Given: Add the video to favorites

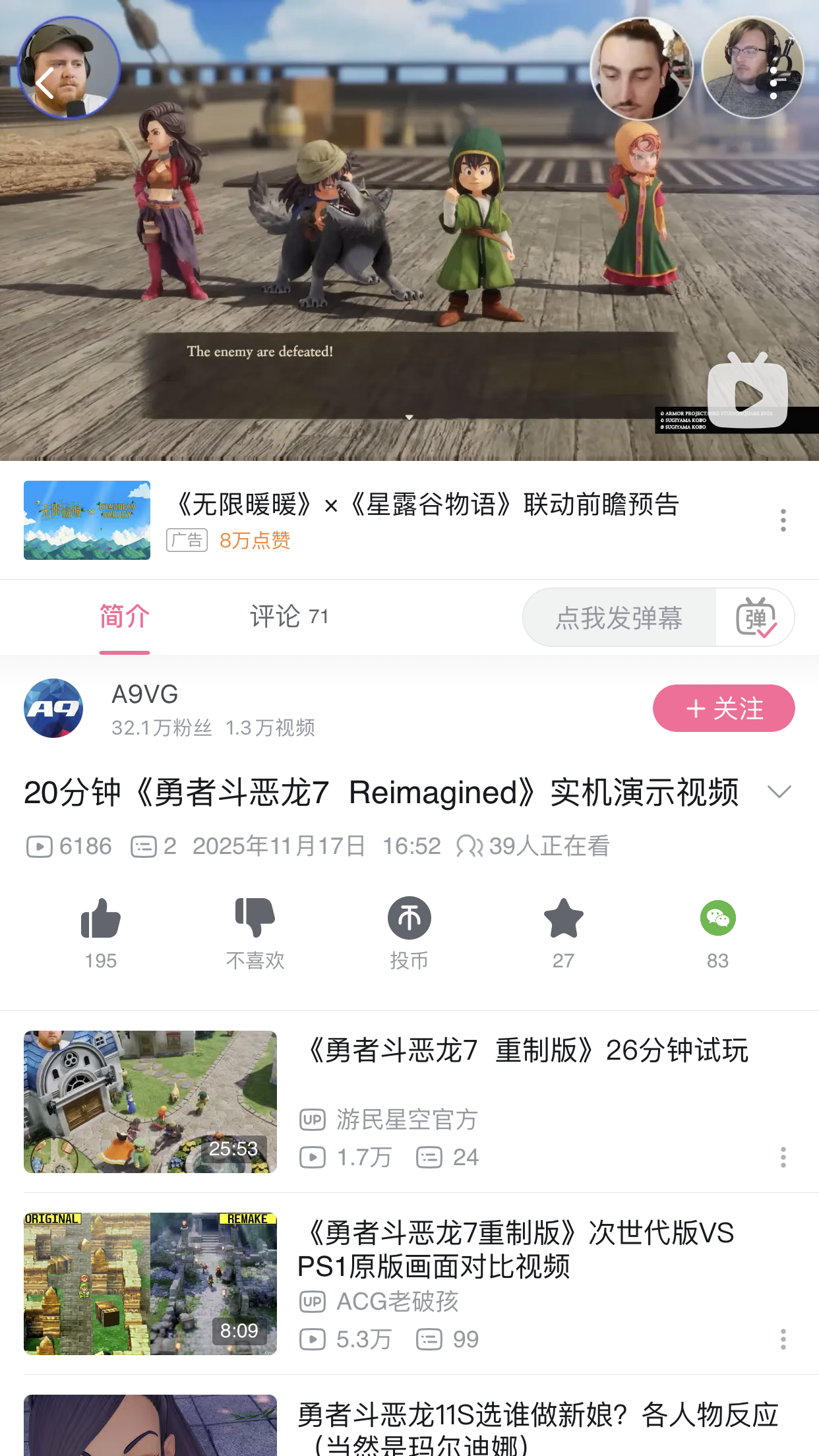Looking at the screenshot, I should point(563,919).
